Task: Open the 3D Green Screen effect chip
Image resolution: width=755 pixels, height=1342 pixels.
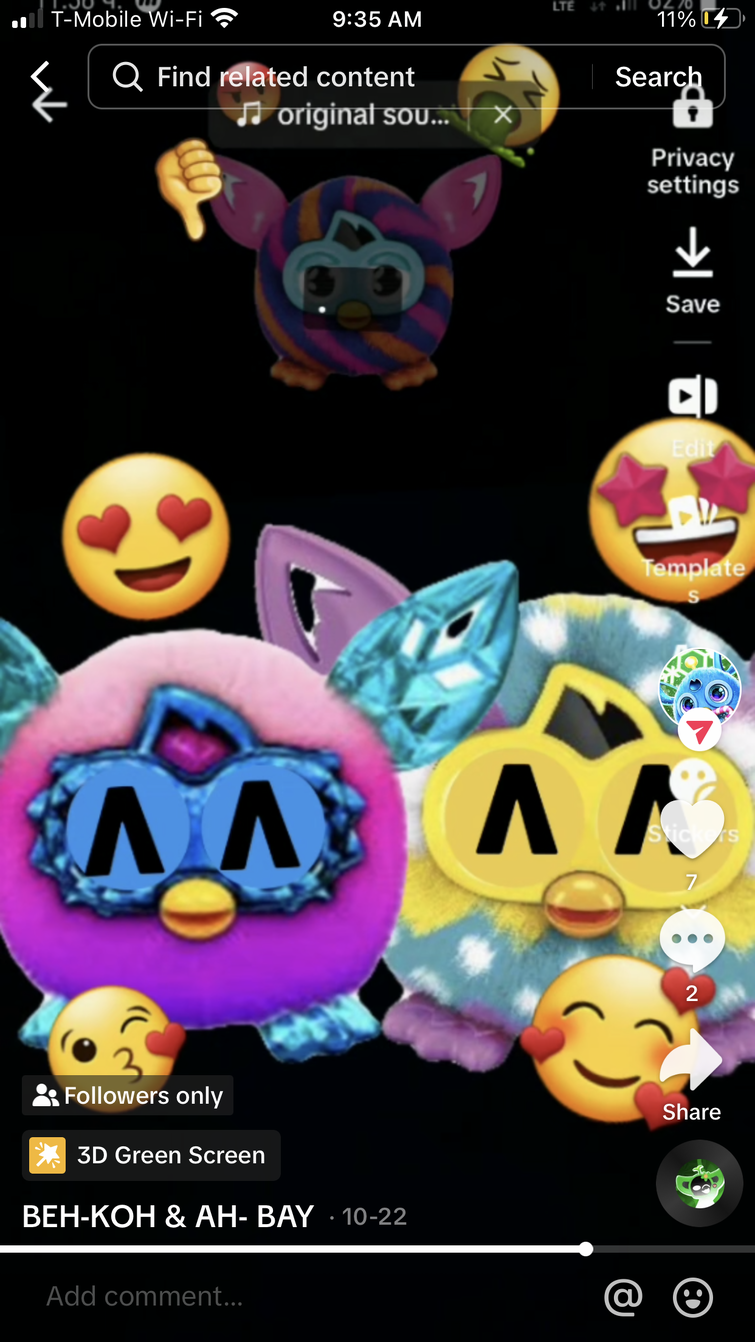Action: (152, 1155)
